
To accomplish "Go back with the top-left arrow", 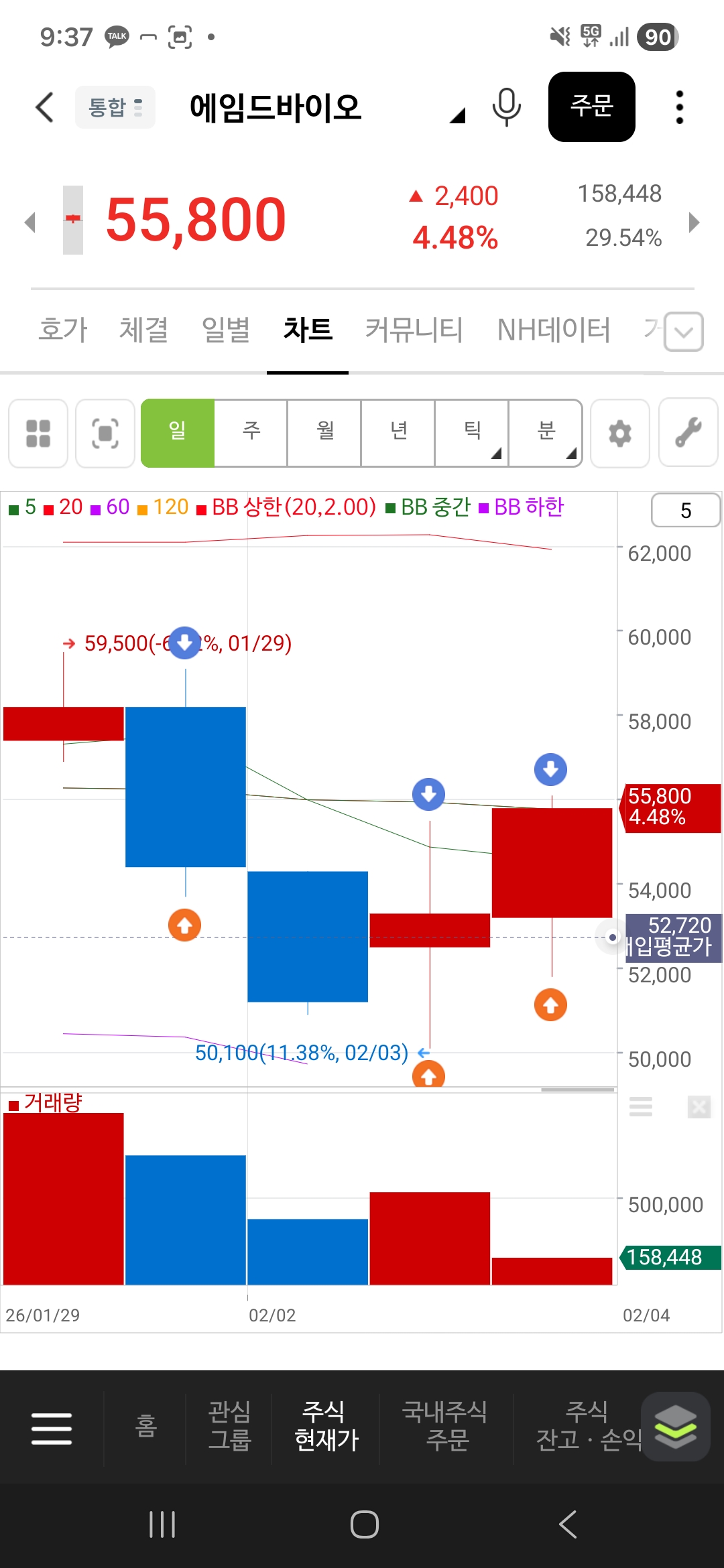I will 44,107.
